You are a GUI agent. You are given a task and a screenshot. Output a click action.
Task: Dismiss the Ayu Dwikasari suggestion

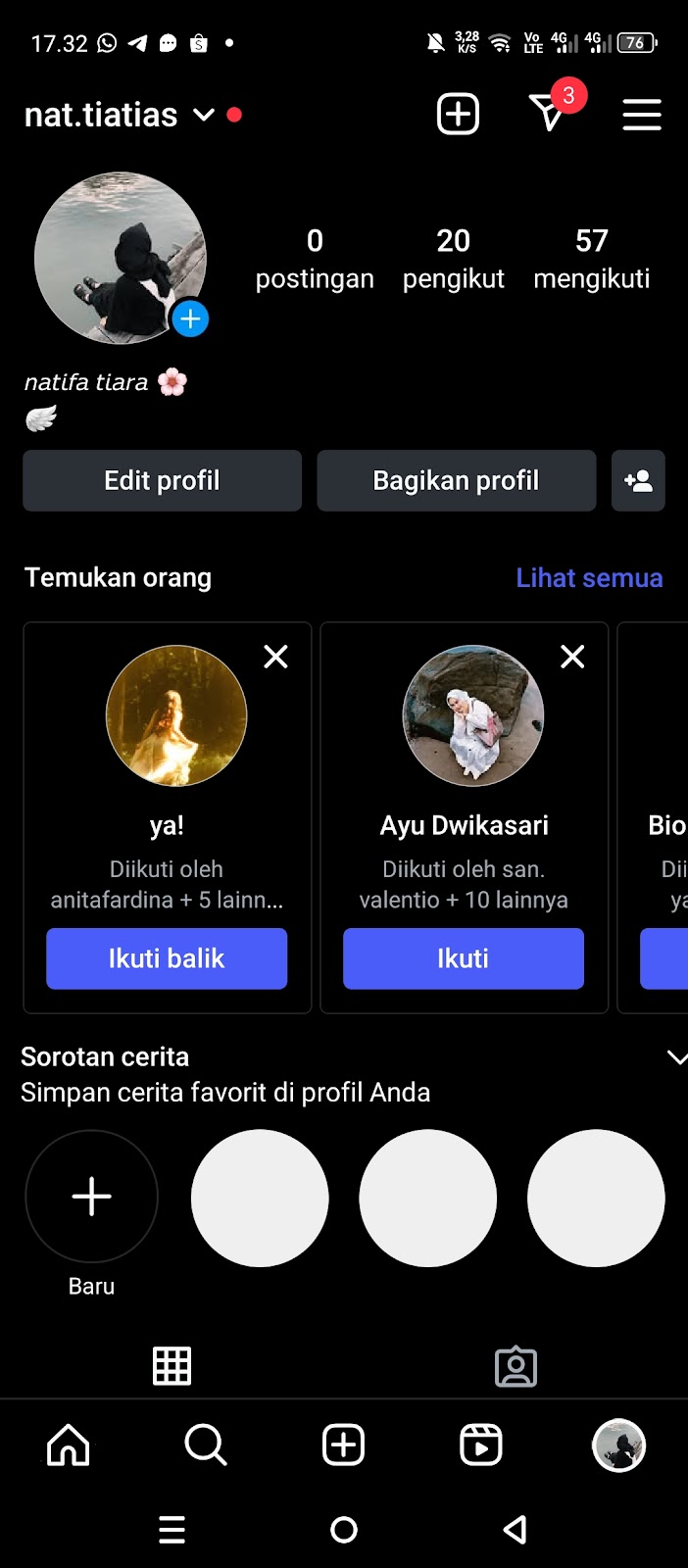(x=572, y=657)
